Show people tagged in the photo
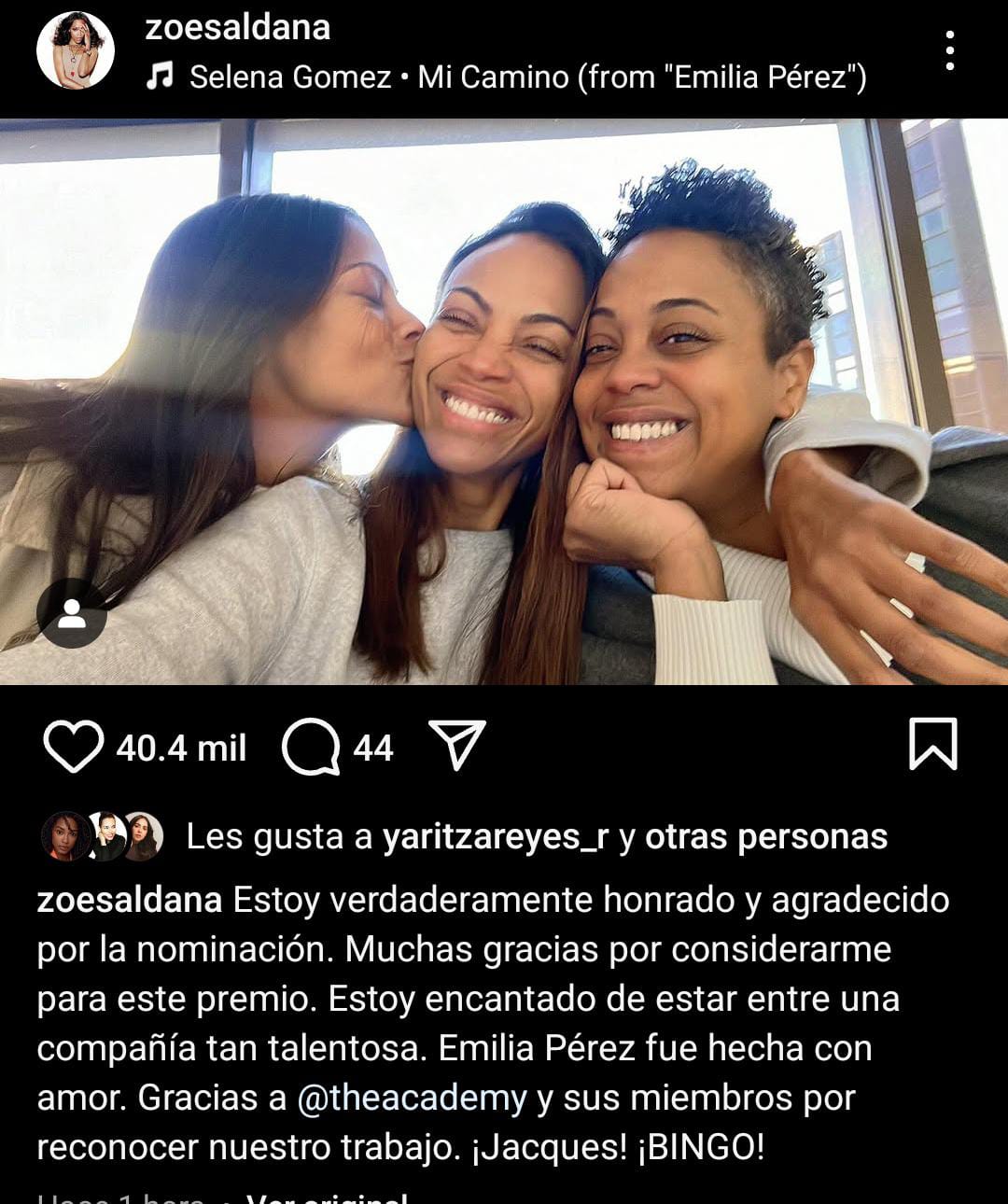Screen dimensions: 1008x1204 [x=72, y=613]
